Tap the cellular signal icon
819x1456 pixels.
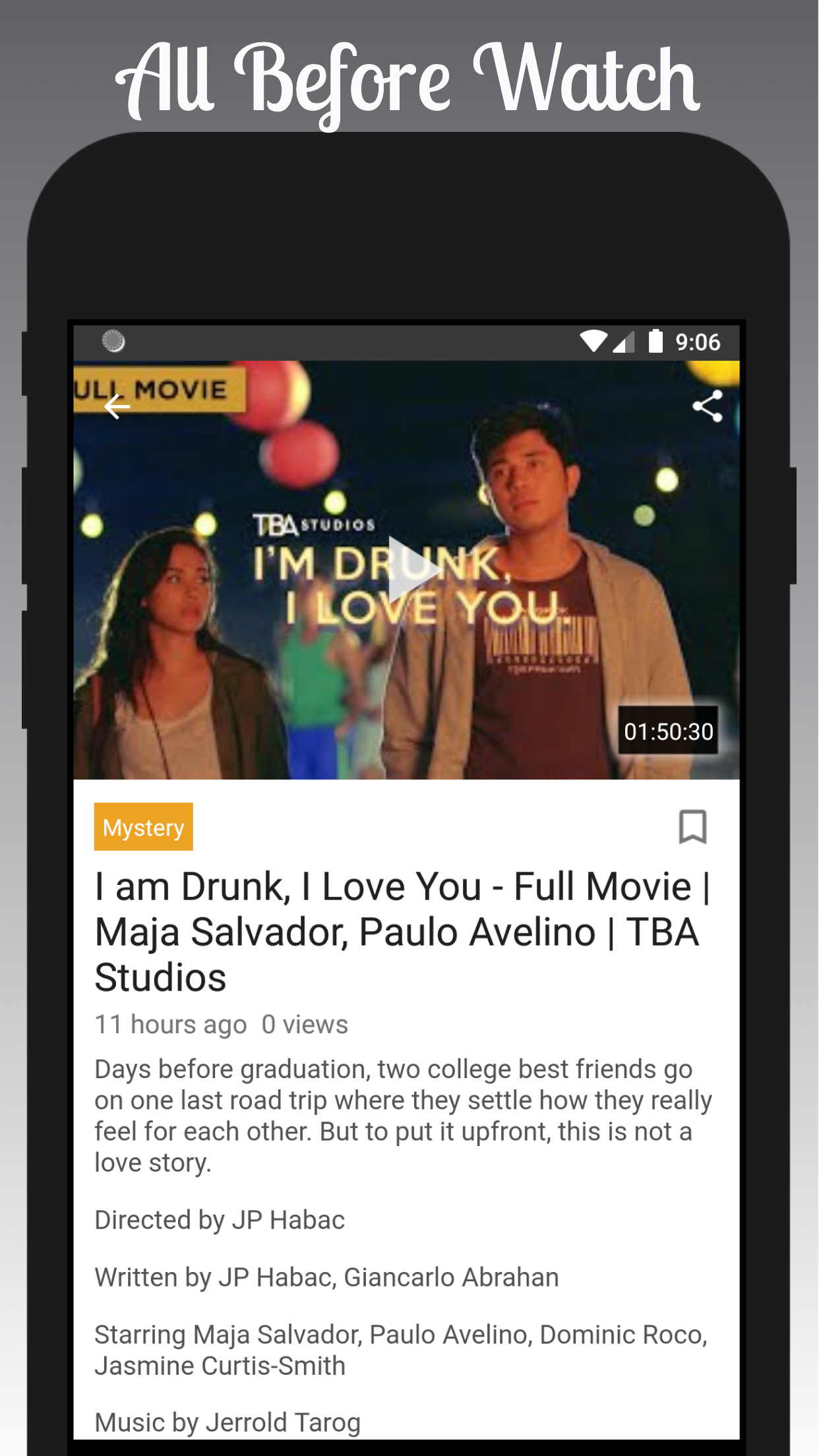pos(624,341)
